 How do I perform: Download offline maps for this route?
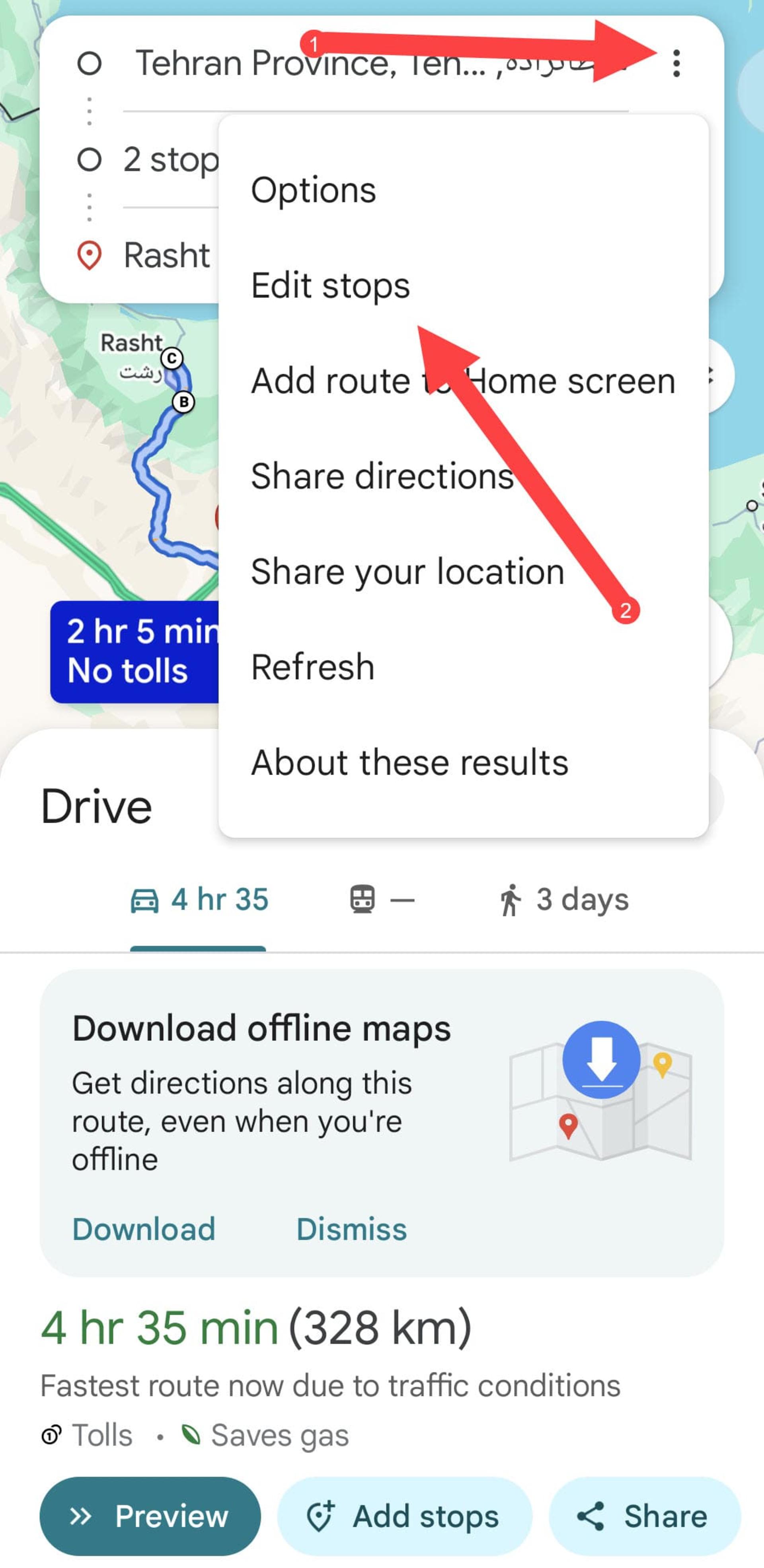point(144,1229)
